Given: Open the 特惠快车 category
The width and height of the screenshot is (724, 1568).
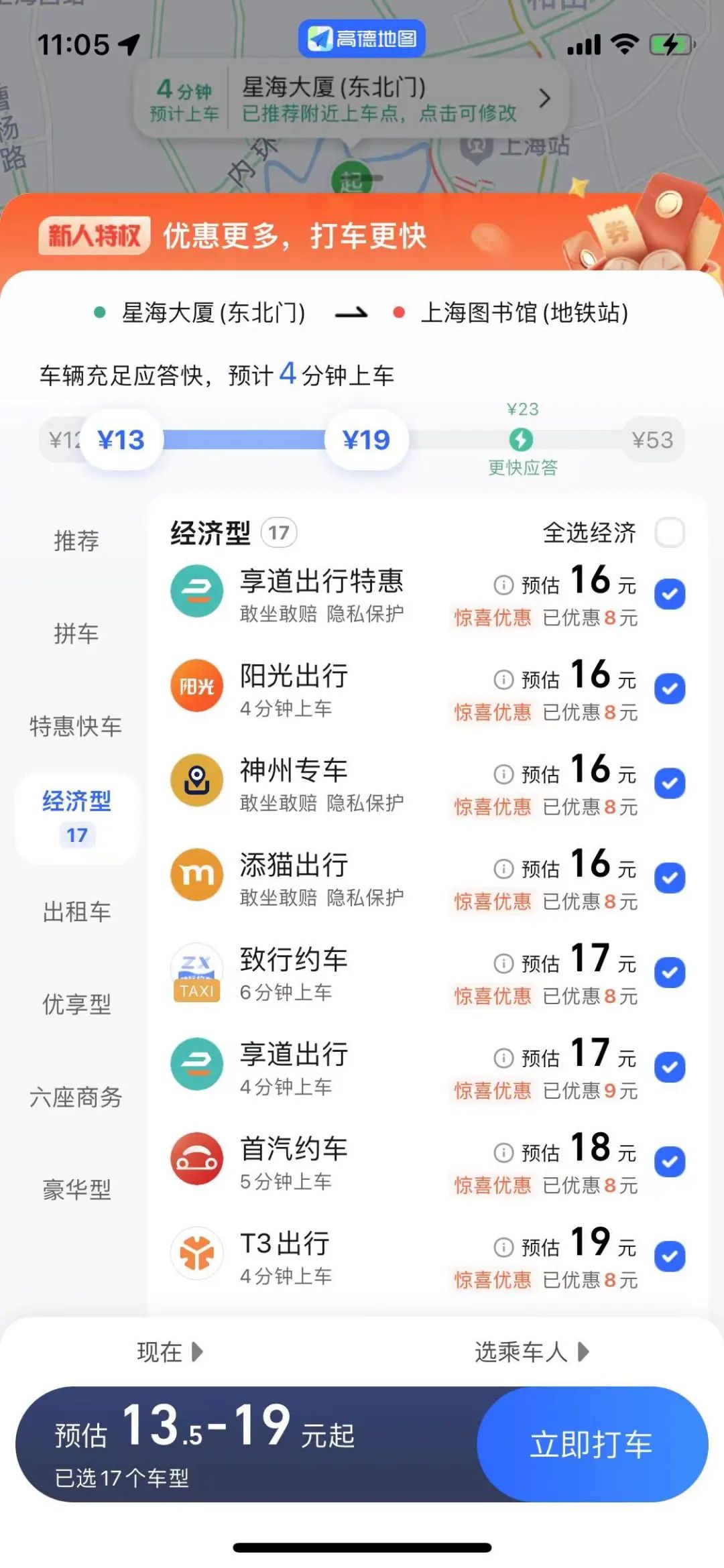Looking at the screenshot, I should (x=76, y=726).
